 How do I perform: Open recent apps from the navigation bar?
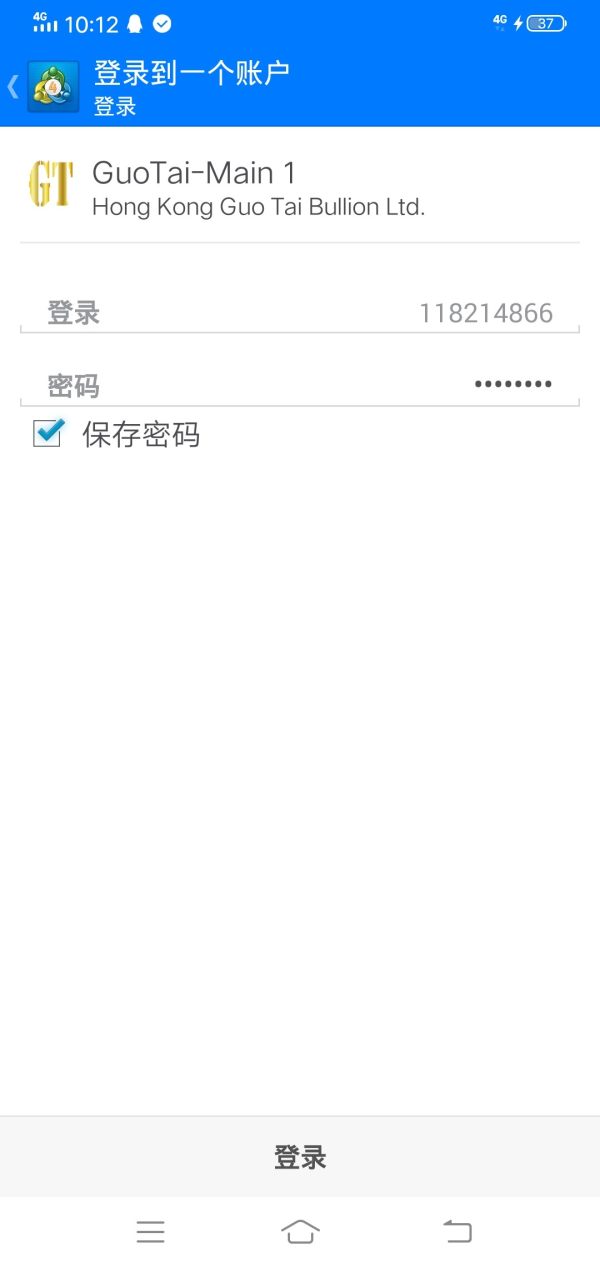pos(150,1232)
